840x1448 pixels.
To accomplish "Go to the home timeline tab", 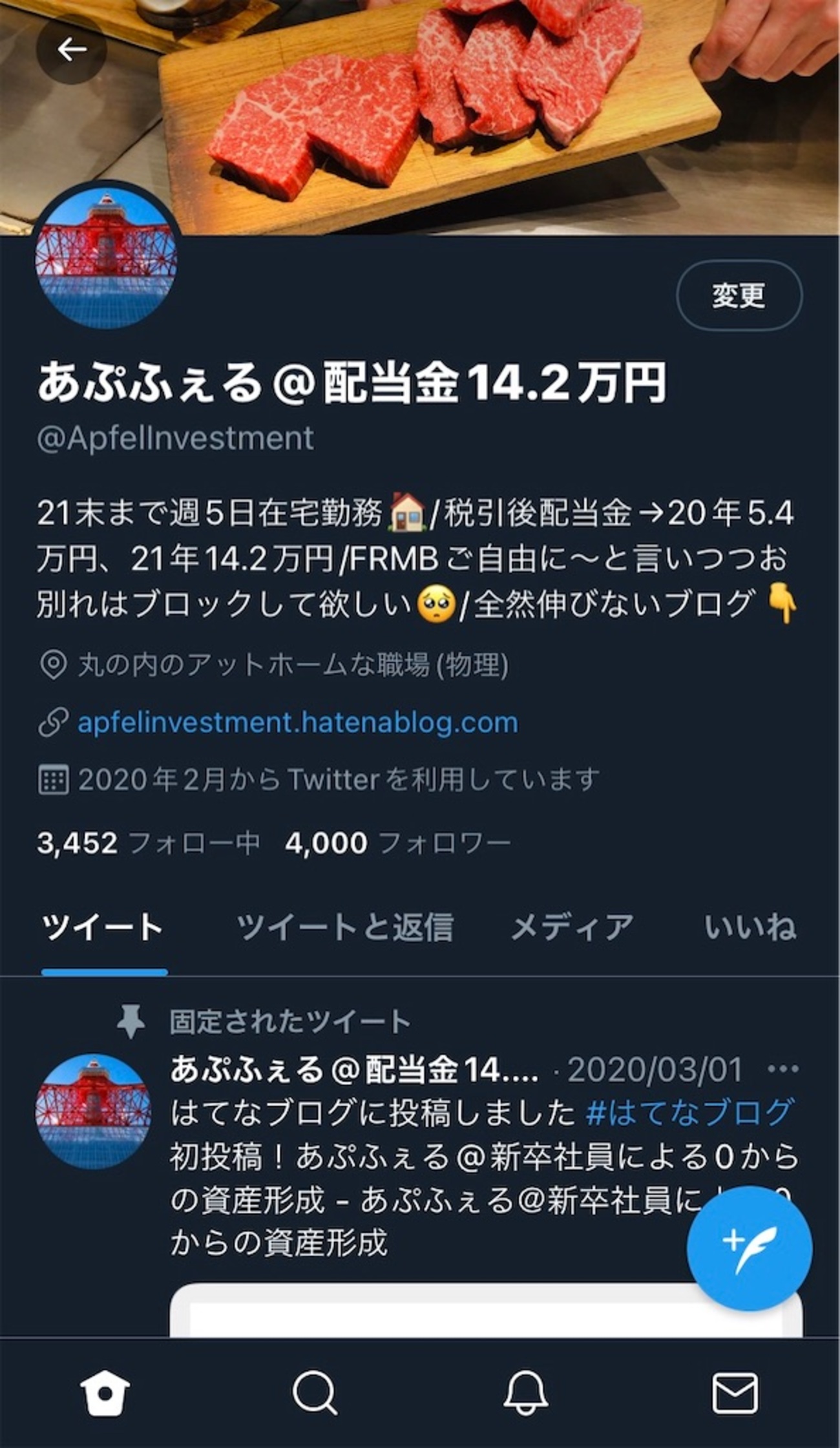I will point(105,1392).
